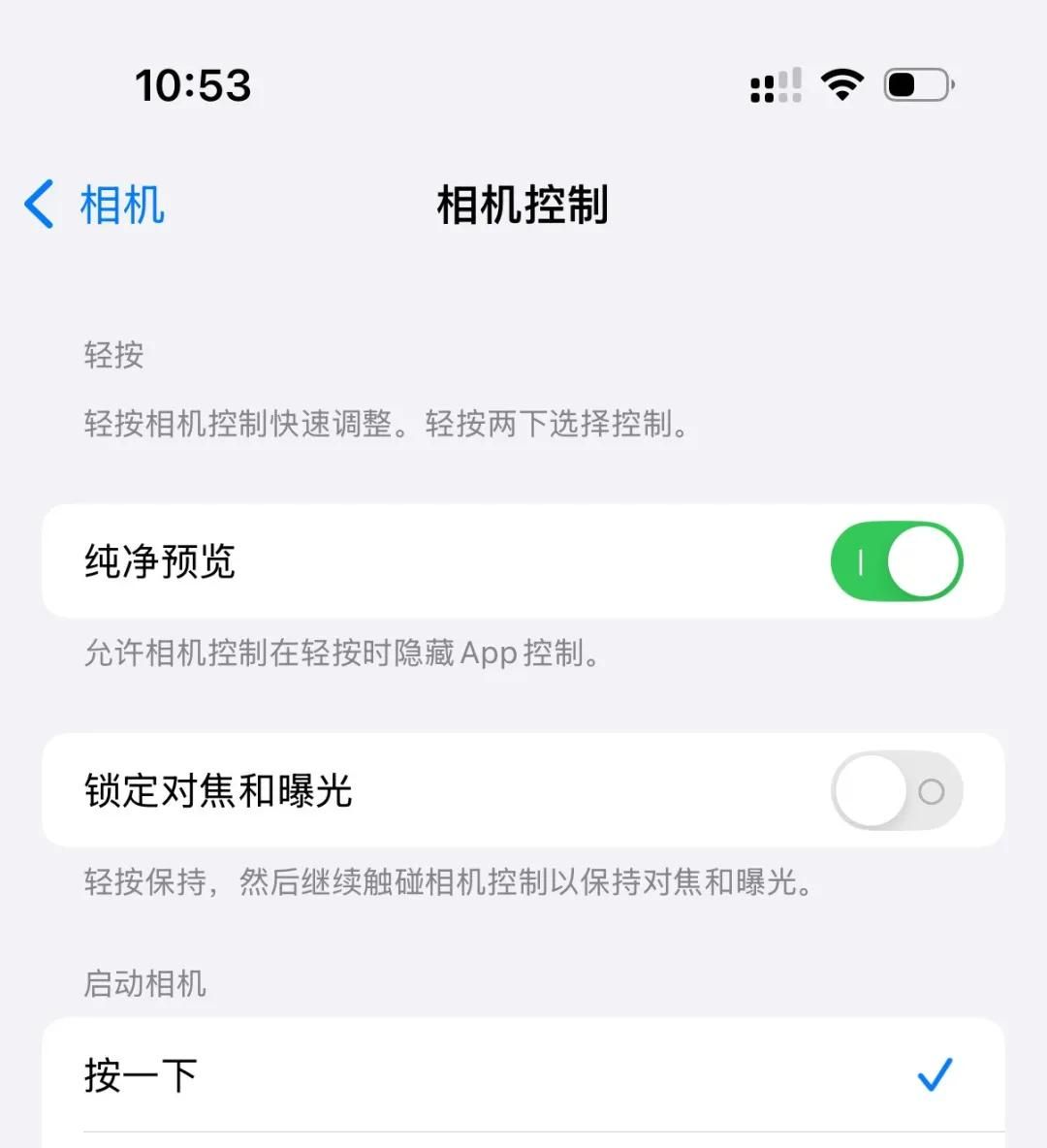Image resolution: width=1047 pixels, height=1148 pixels.
Task: Enable the 锁定对焦和曝光 toggle
Action: point(897,790)
